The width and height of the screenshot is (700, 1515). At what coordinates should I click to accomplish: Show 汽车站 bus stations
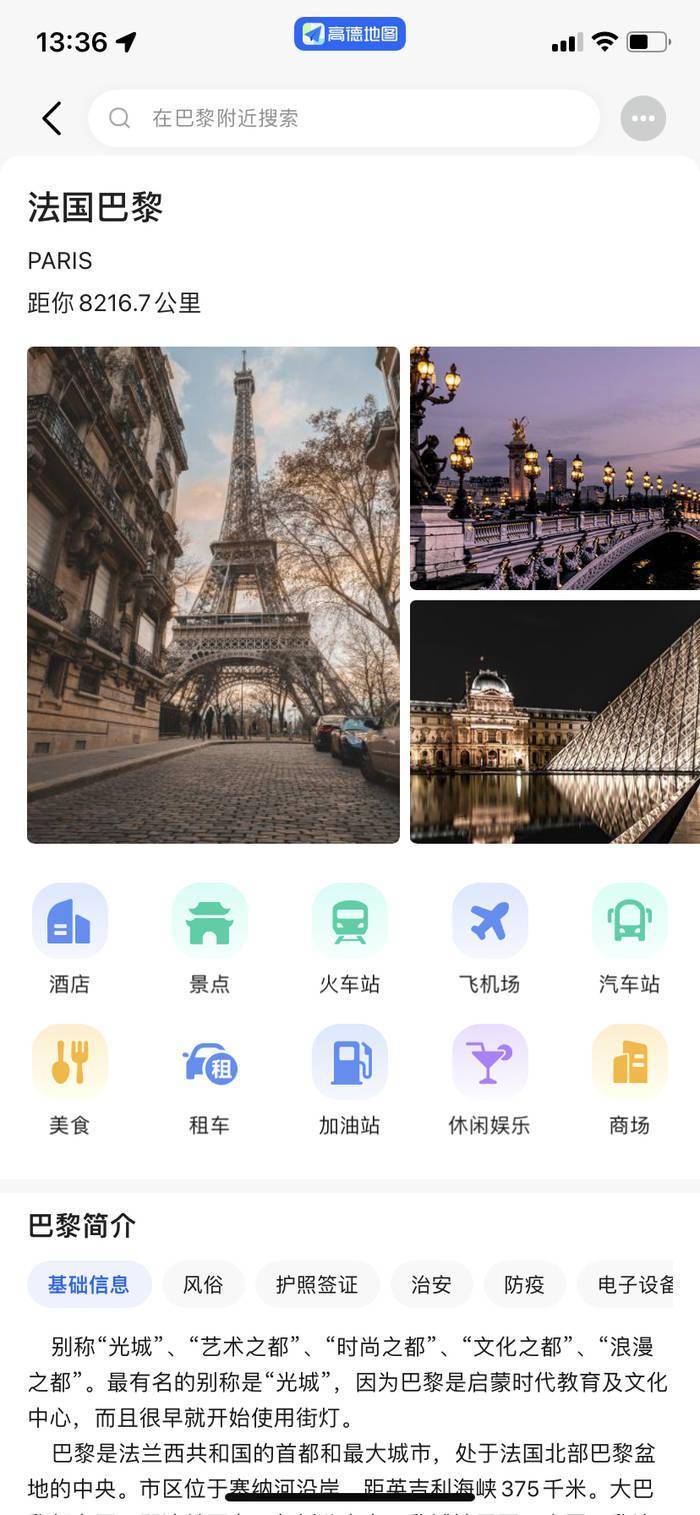tap(630, 938)
